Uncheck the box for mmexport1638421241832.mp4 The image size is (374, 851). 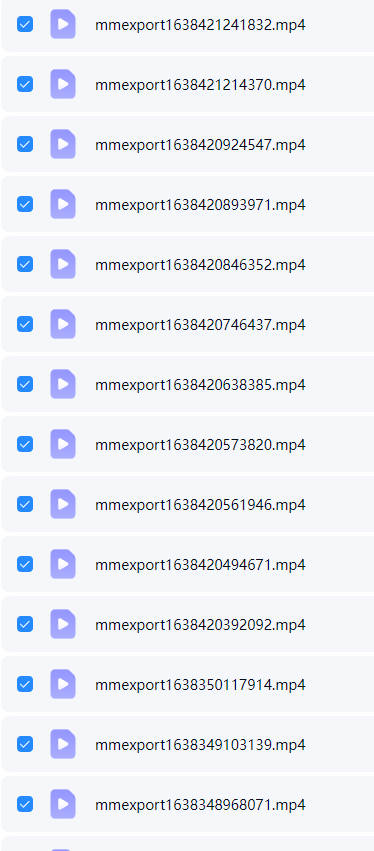25,24
